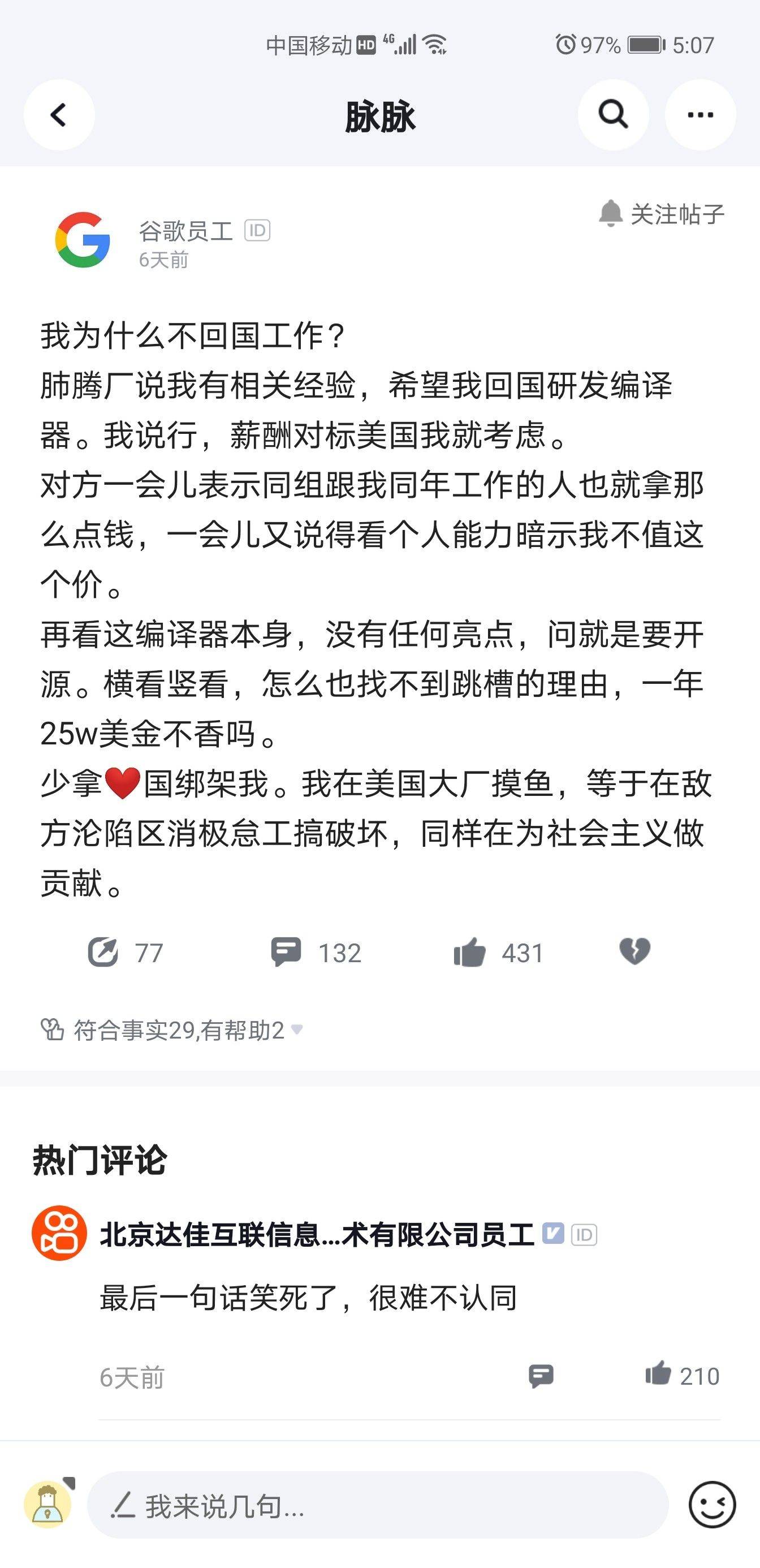Open the emoji picker smiley icon
Screen dimensions: 760x1568
pos(712,1505)
